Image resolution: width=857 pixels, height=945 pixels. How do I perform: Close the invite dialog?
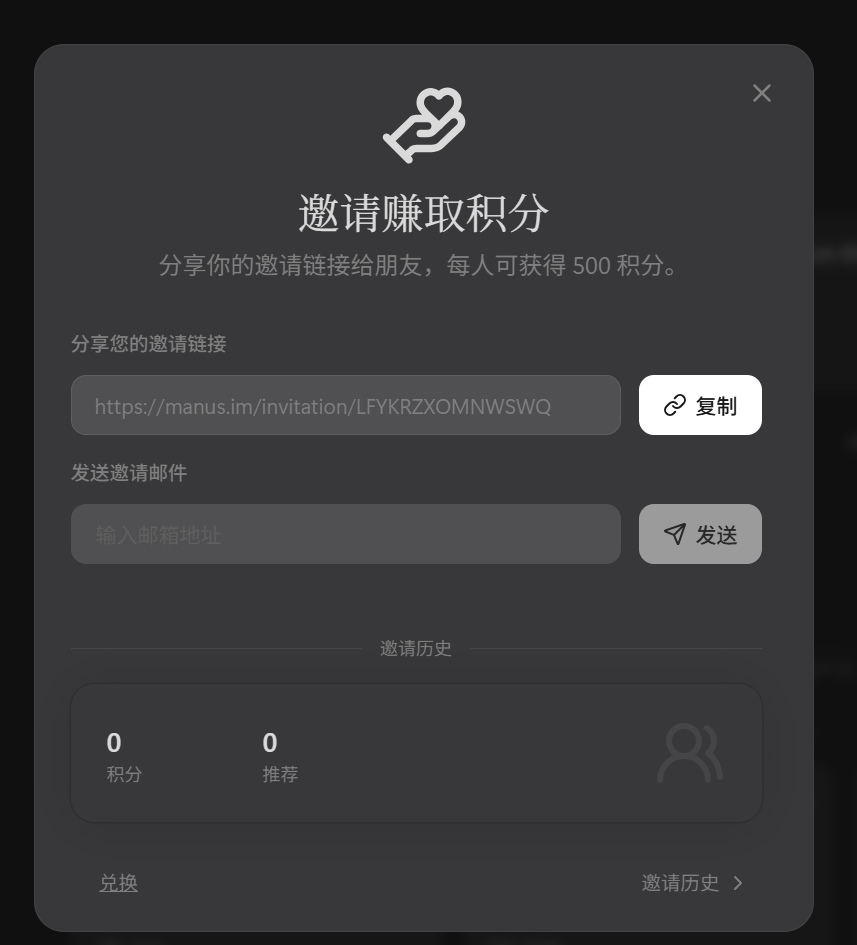point(762,93)
